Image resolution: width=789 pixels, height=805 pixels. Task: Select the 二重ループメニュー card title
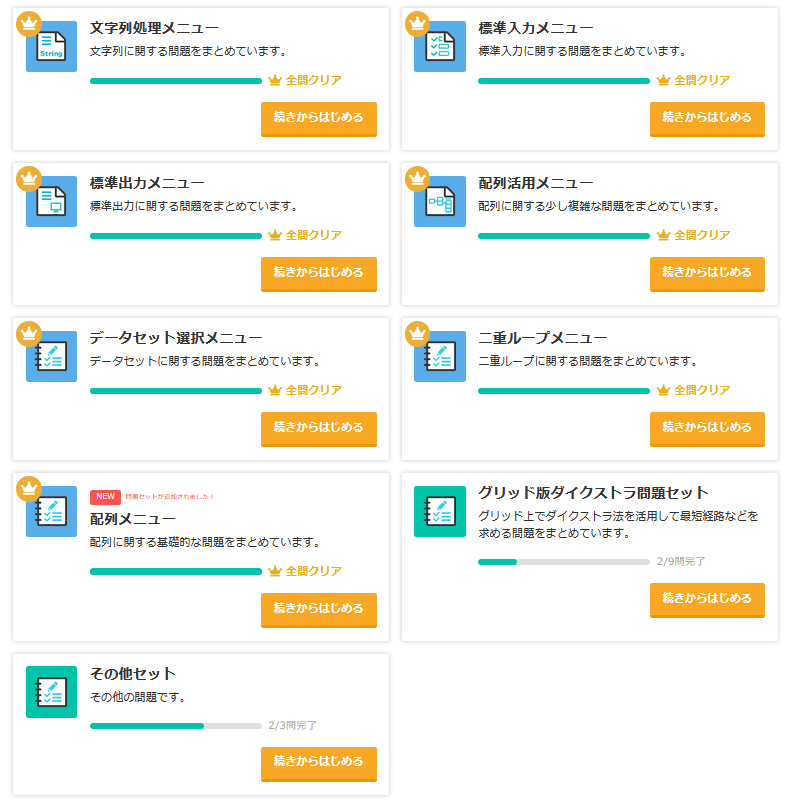[x=542, y=338]
